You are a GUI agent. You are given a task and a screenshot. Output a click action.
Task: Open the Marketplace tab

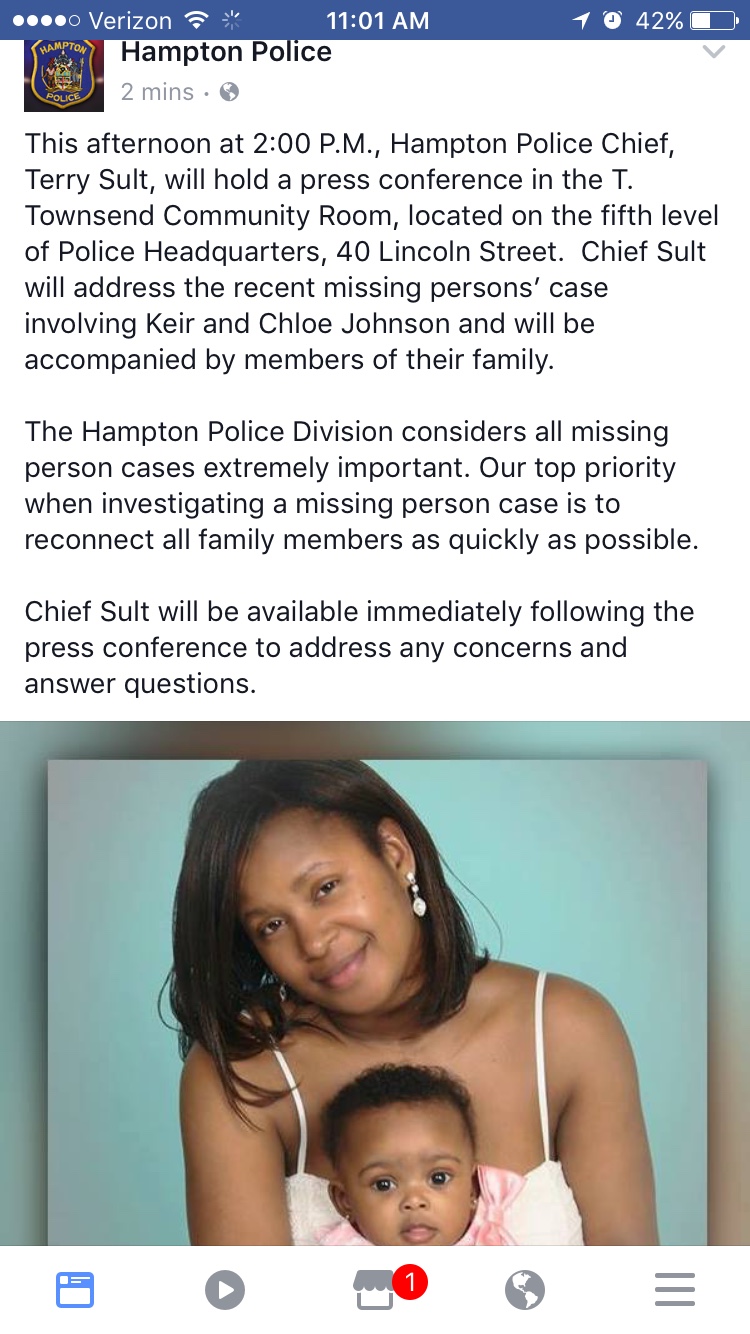(x=376, y=1291)
